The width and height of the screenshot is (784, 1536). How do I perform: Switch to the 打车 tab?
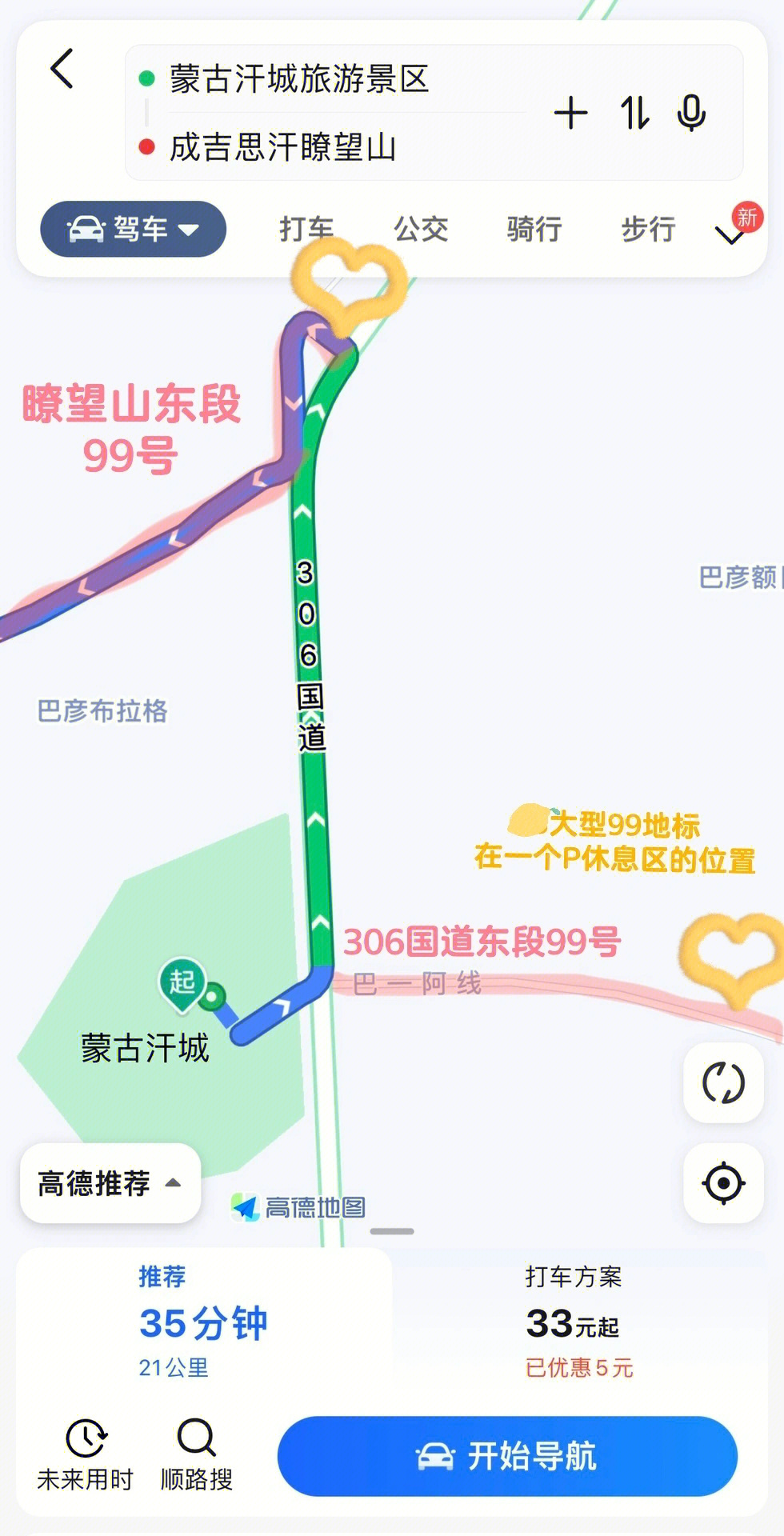(x=306, y=229)
